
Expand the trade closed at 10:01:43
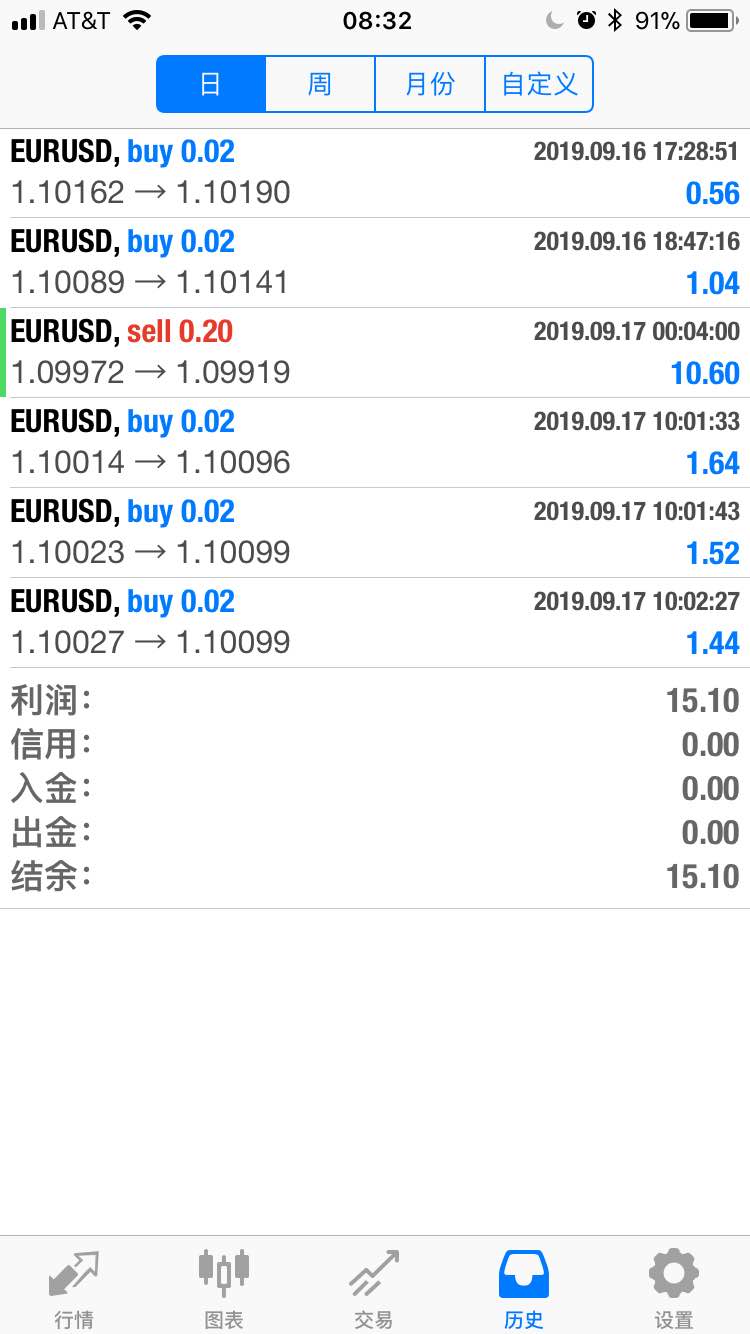(375, 533)
